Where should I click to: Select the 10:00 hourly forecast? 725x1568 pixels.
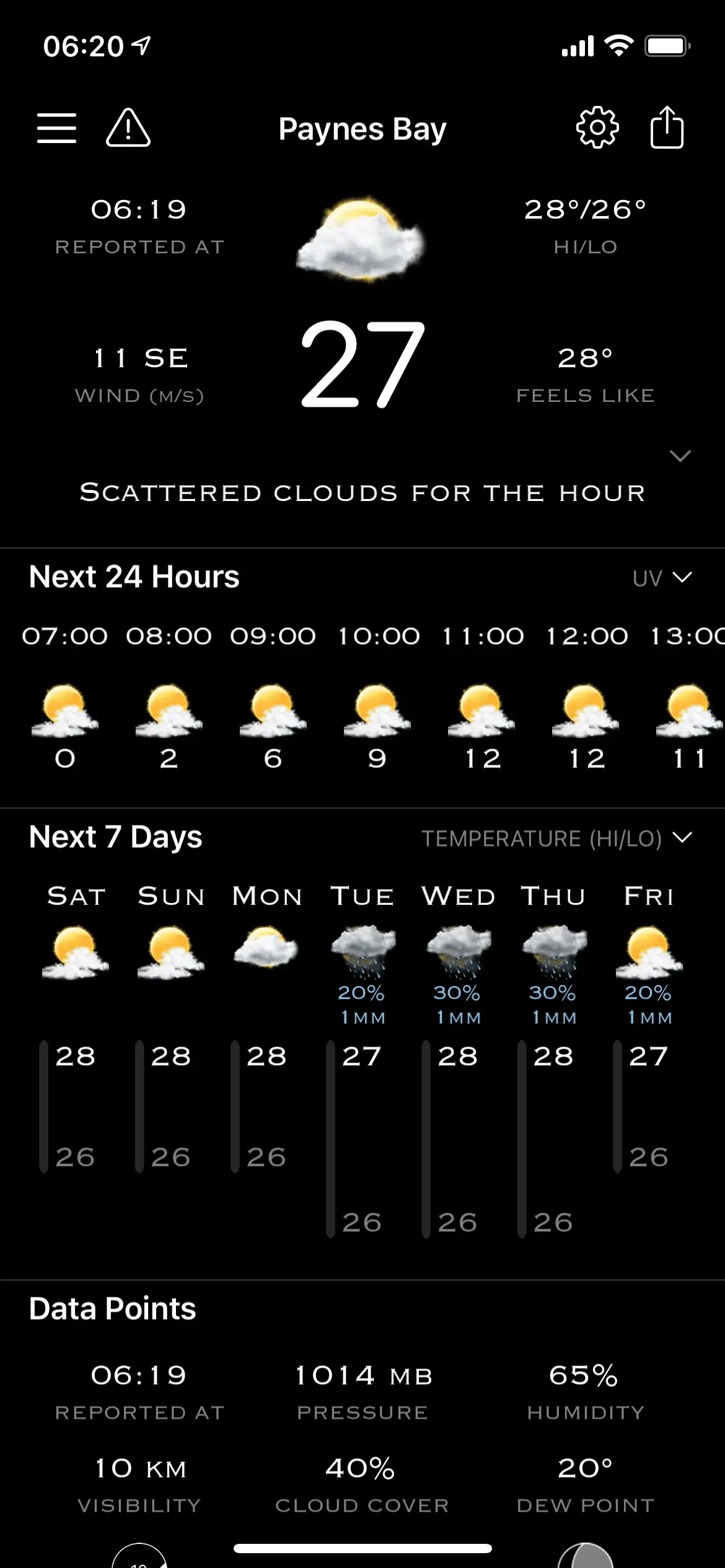pos(378,700)
